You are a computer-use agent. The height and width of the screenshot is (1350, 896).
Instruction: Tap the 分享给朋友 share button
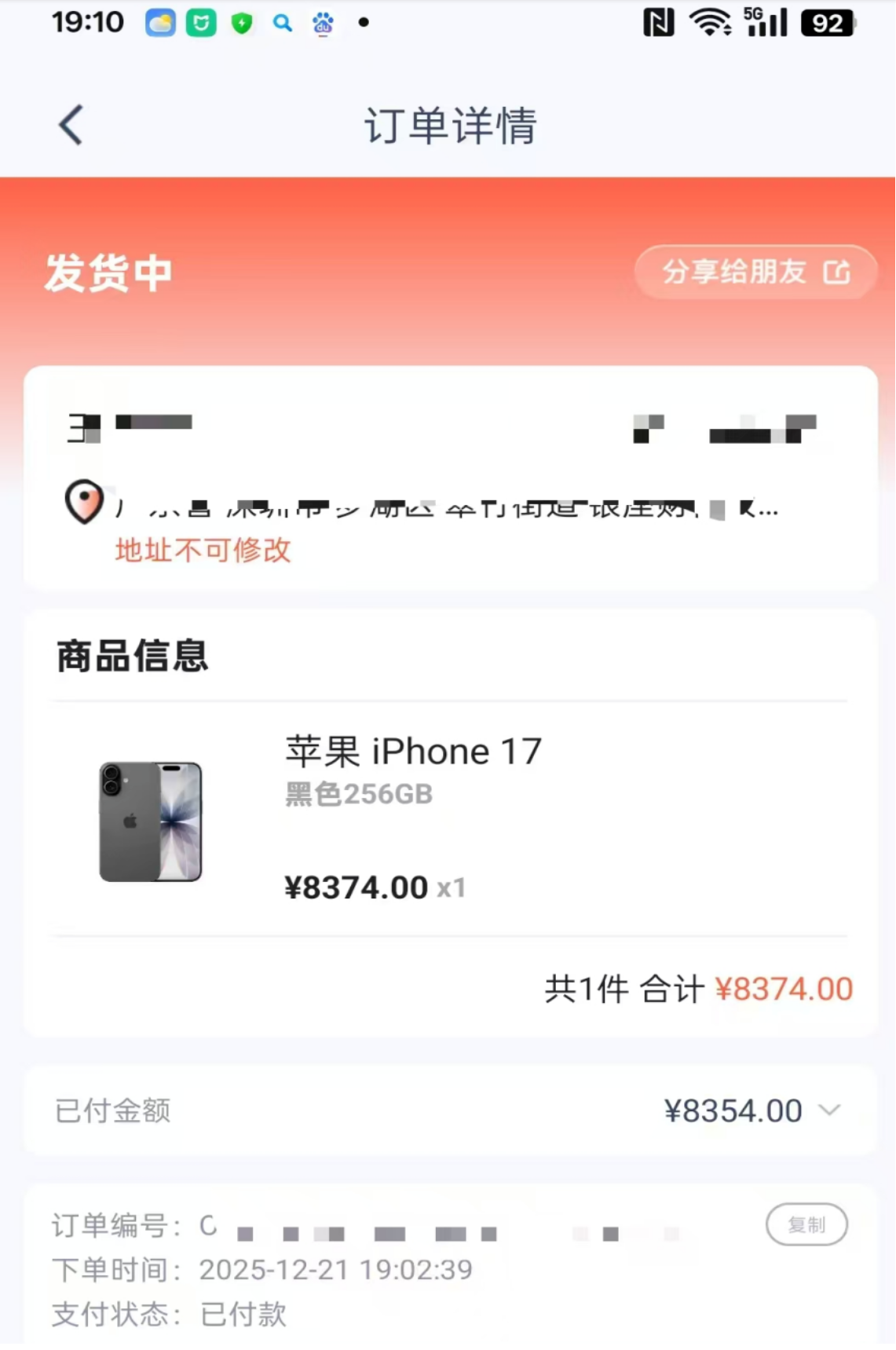[755, 273]
